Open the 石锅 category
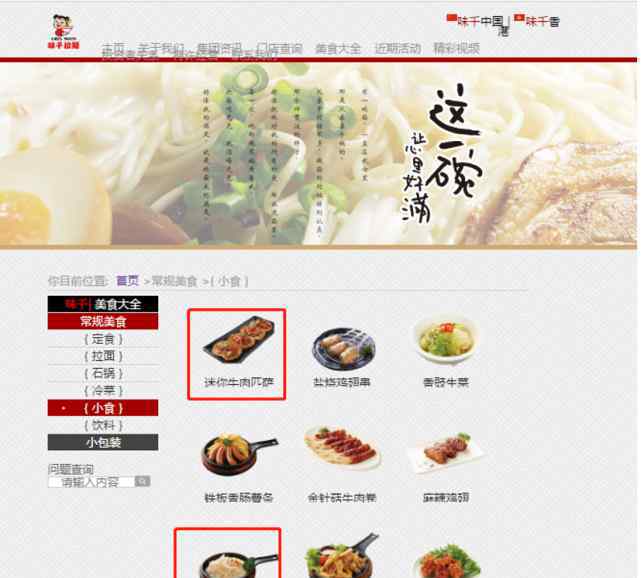The image size is (641, 578). point(102,373)
